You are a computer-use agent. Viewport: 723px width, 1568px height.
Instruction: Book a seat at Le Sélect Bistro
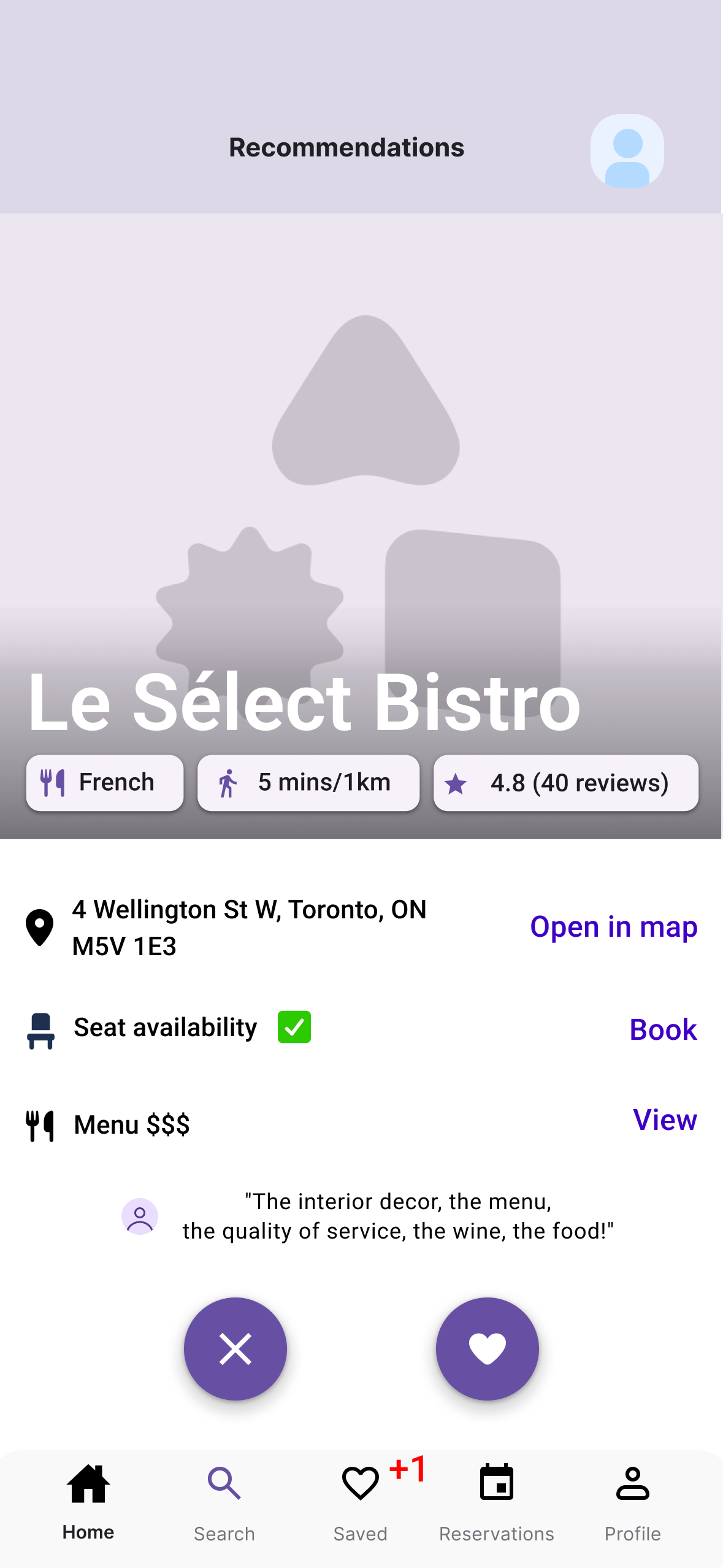click(663, 1029)
